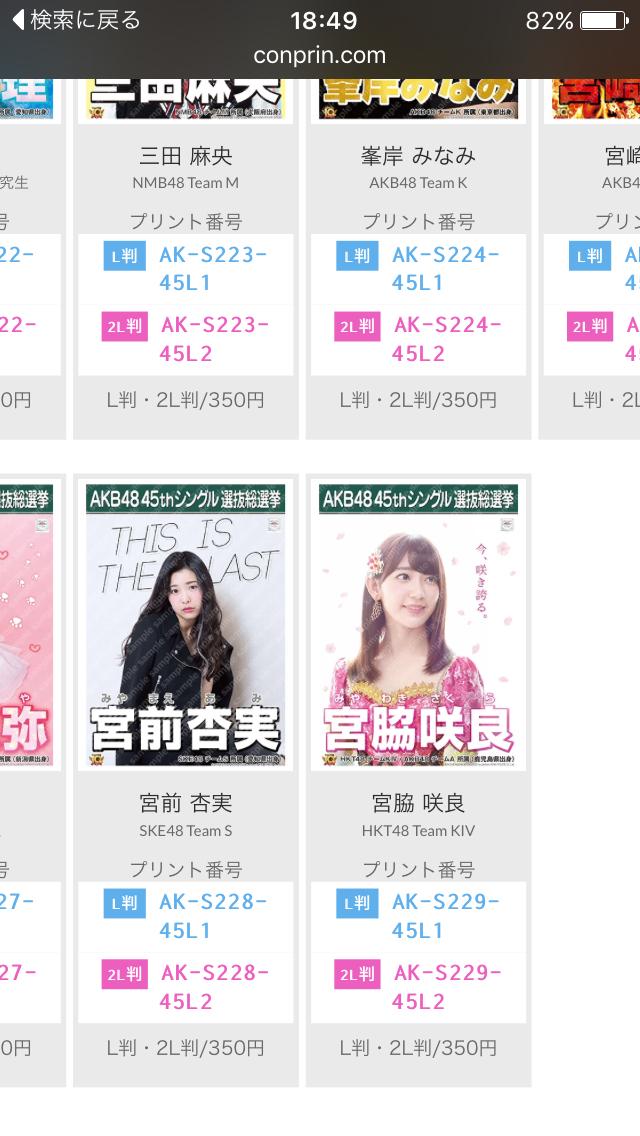Return to search via 検索に戻る
This screenshot has width=640, height=1136.
click(76, 20)
